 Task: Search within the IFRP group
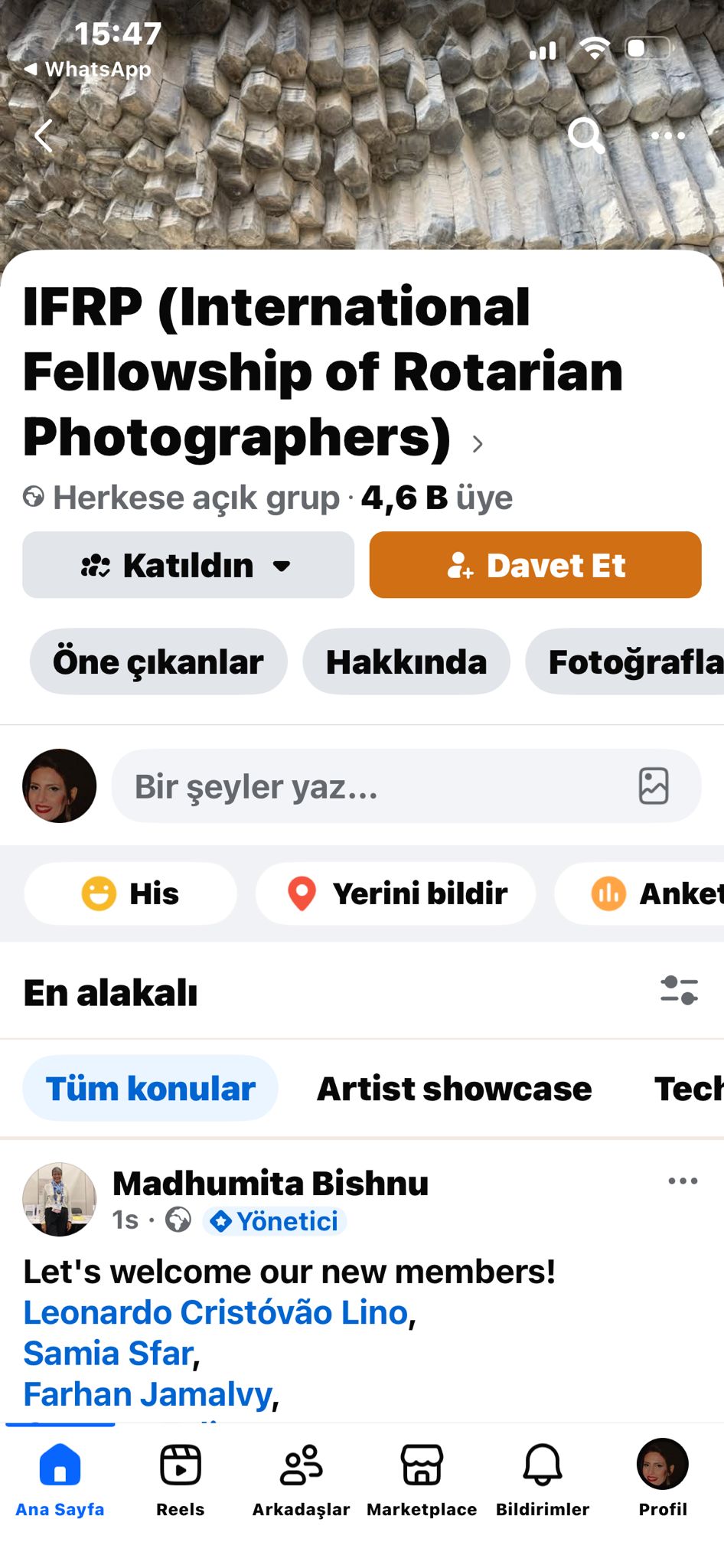coord(586,136)
